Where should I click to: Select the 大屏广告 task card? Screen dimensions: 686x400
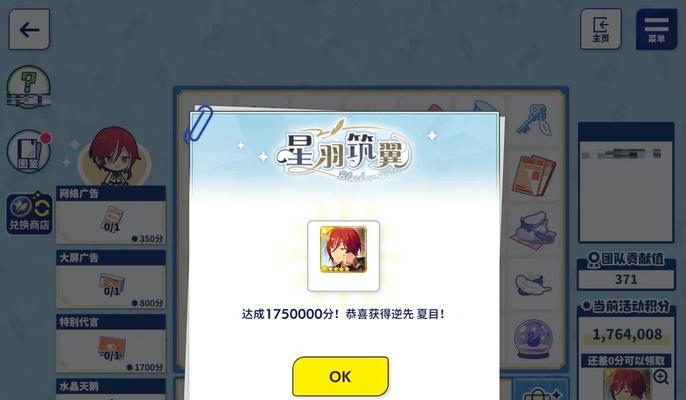coord(110,281)
